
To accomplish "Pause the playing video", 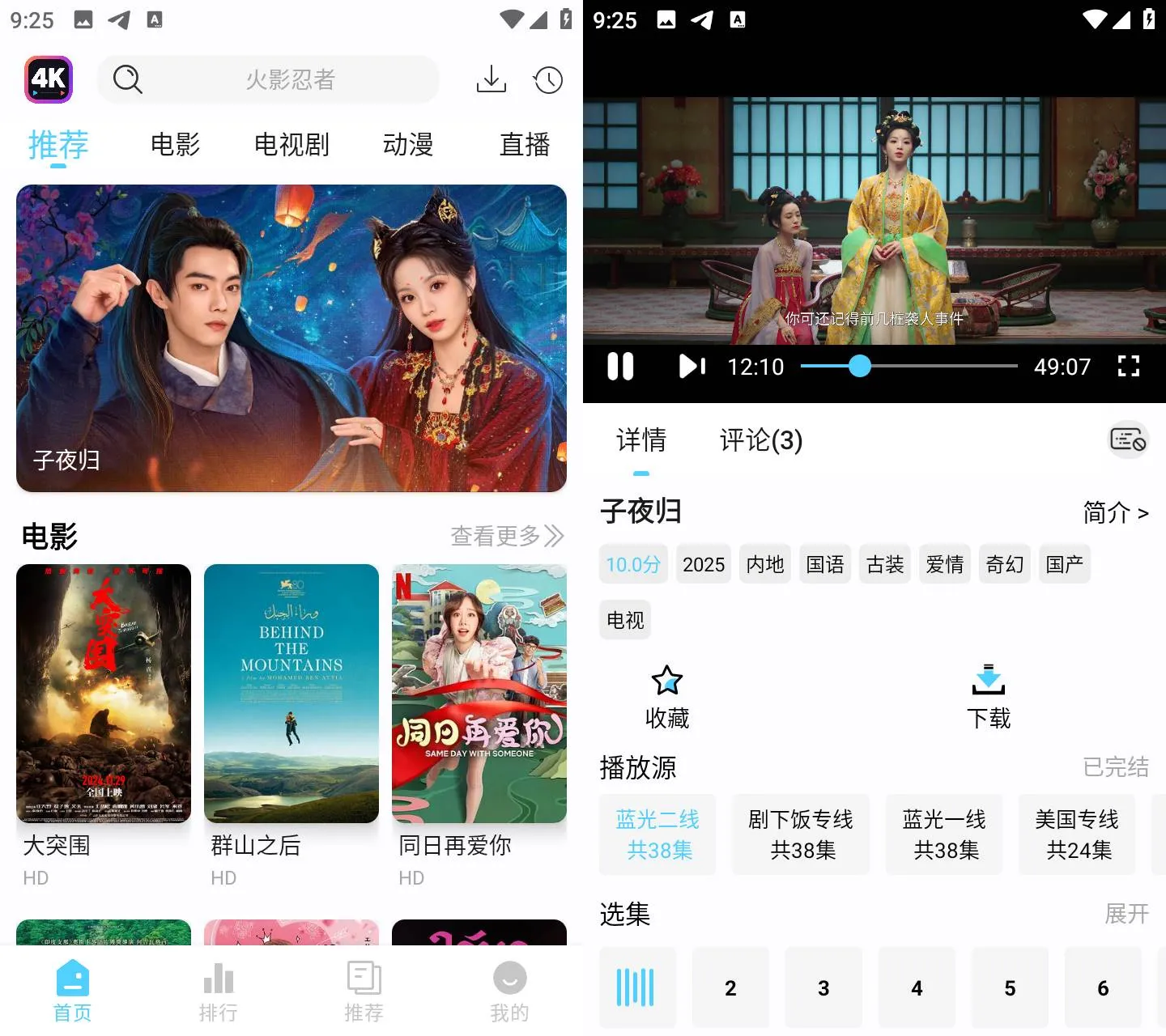I will (620, 367).
